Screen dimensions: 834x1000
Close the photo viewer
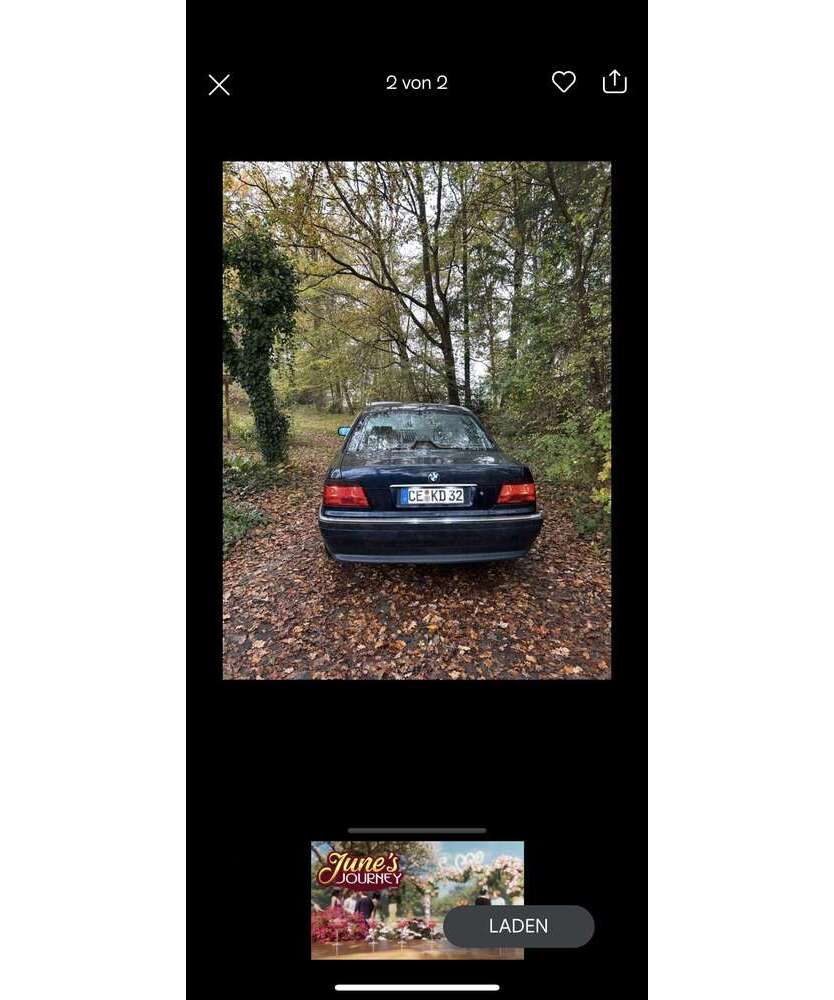tap(219, 85)
